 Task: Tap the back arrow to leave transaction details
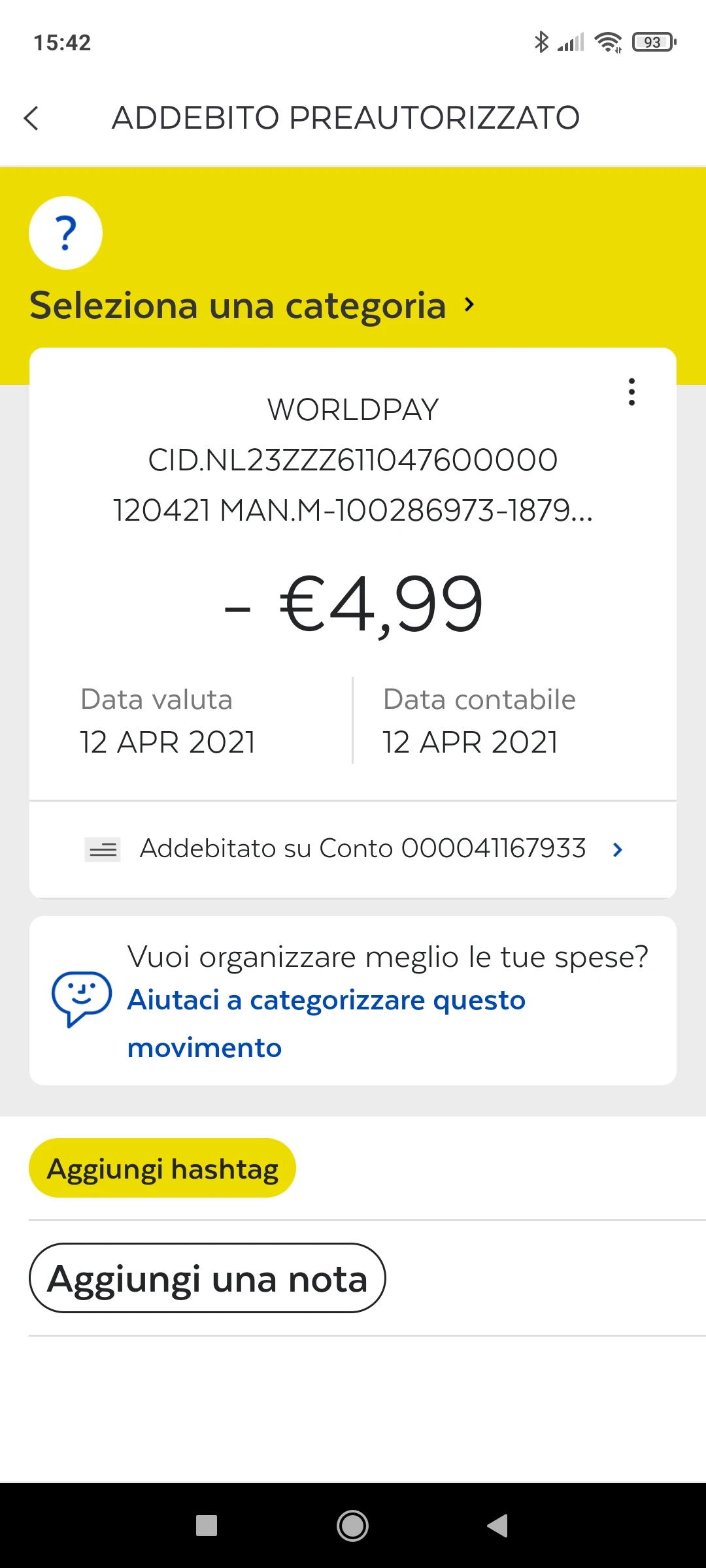(31, 119)
